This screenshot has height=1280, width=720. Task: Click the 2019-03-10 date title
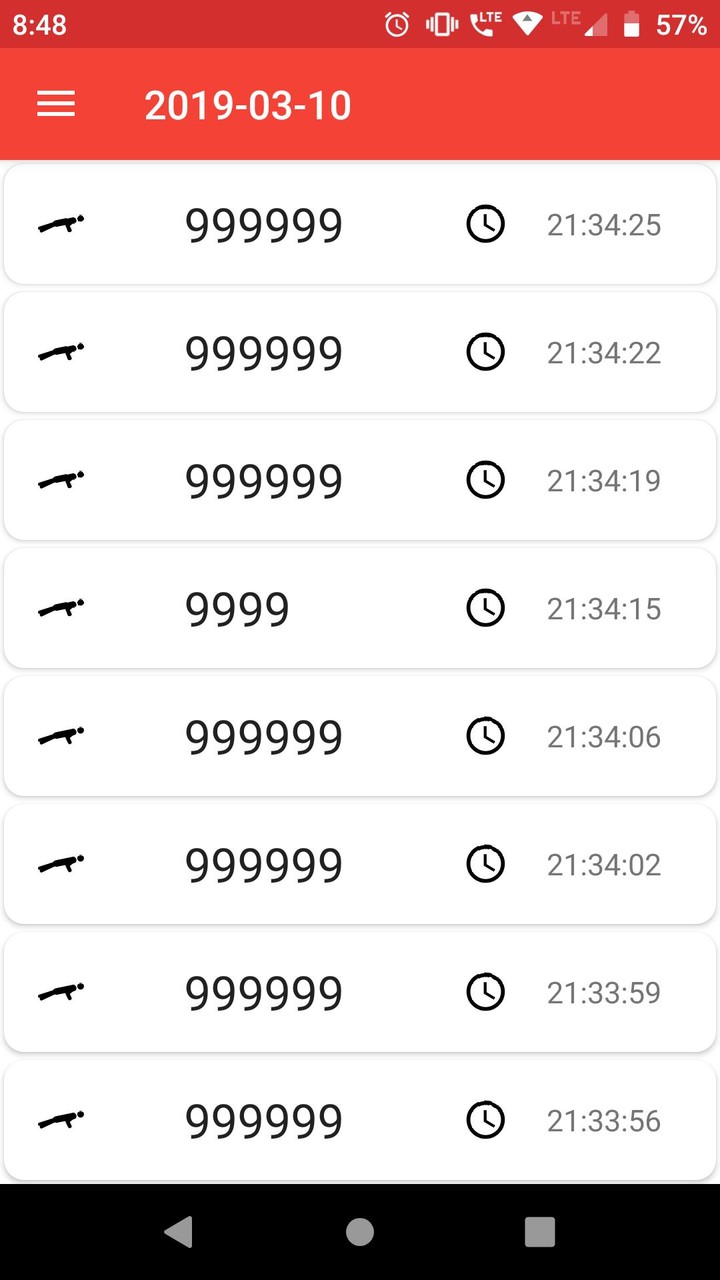248,105
